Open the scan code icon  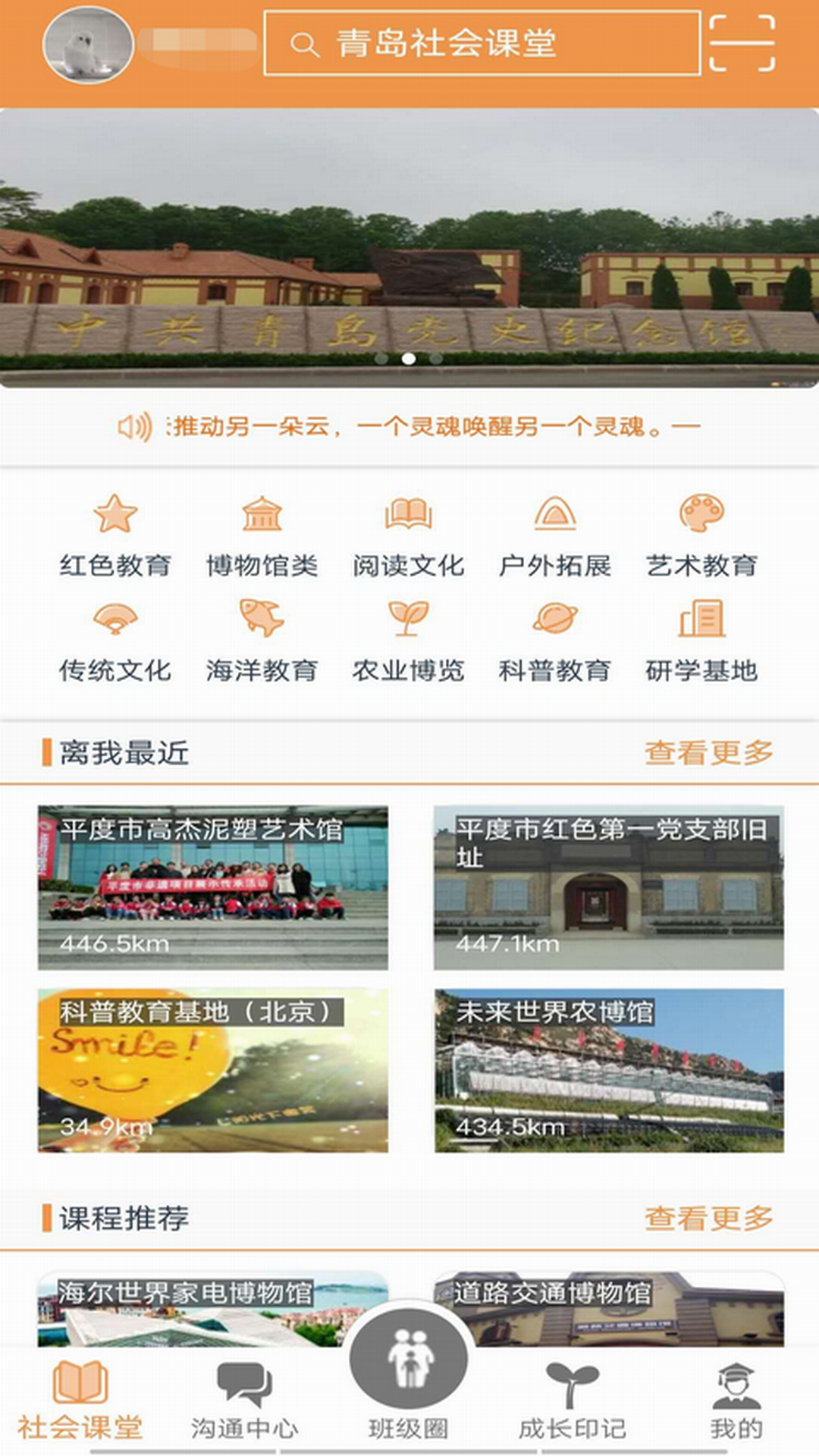tap(742, 43)
